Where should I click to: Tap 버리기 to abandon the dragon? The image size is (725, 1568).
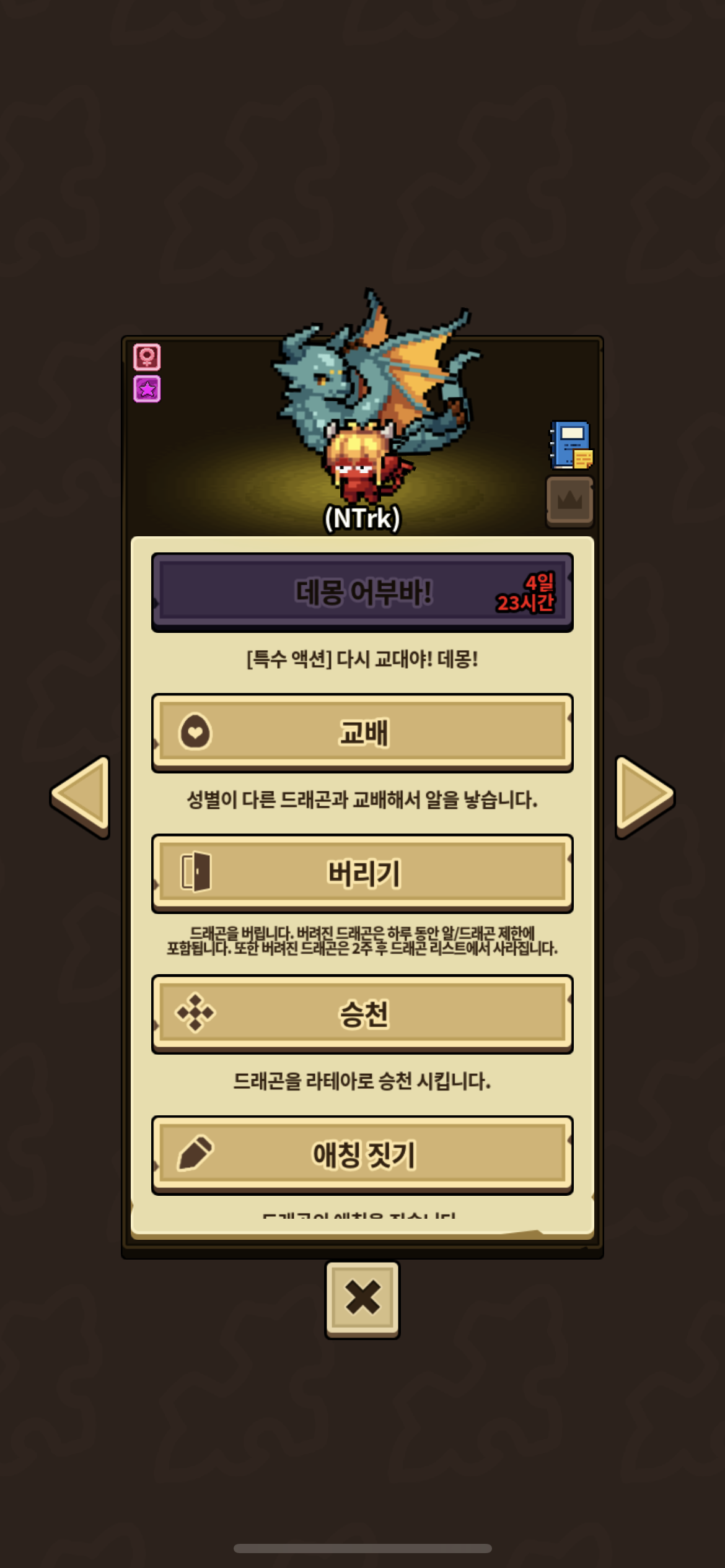coord(362,873)
